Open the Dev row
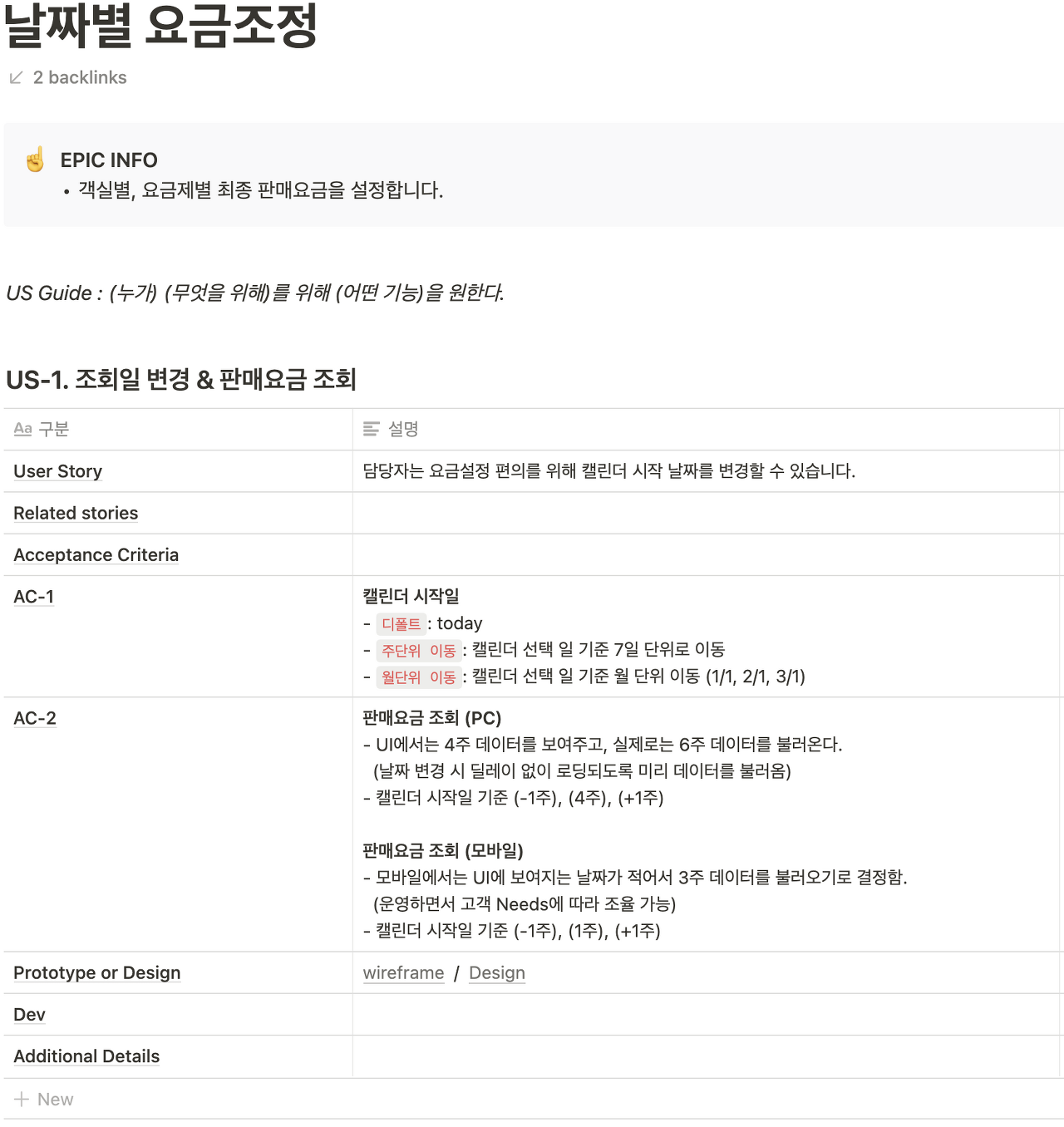 point(30,1015)
